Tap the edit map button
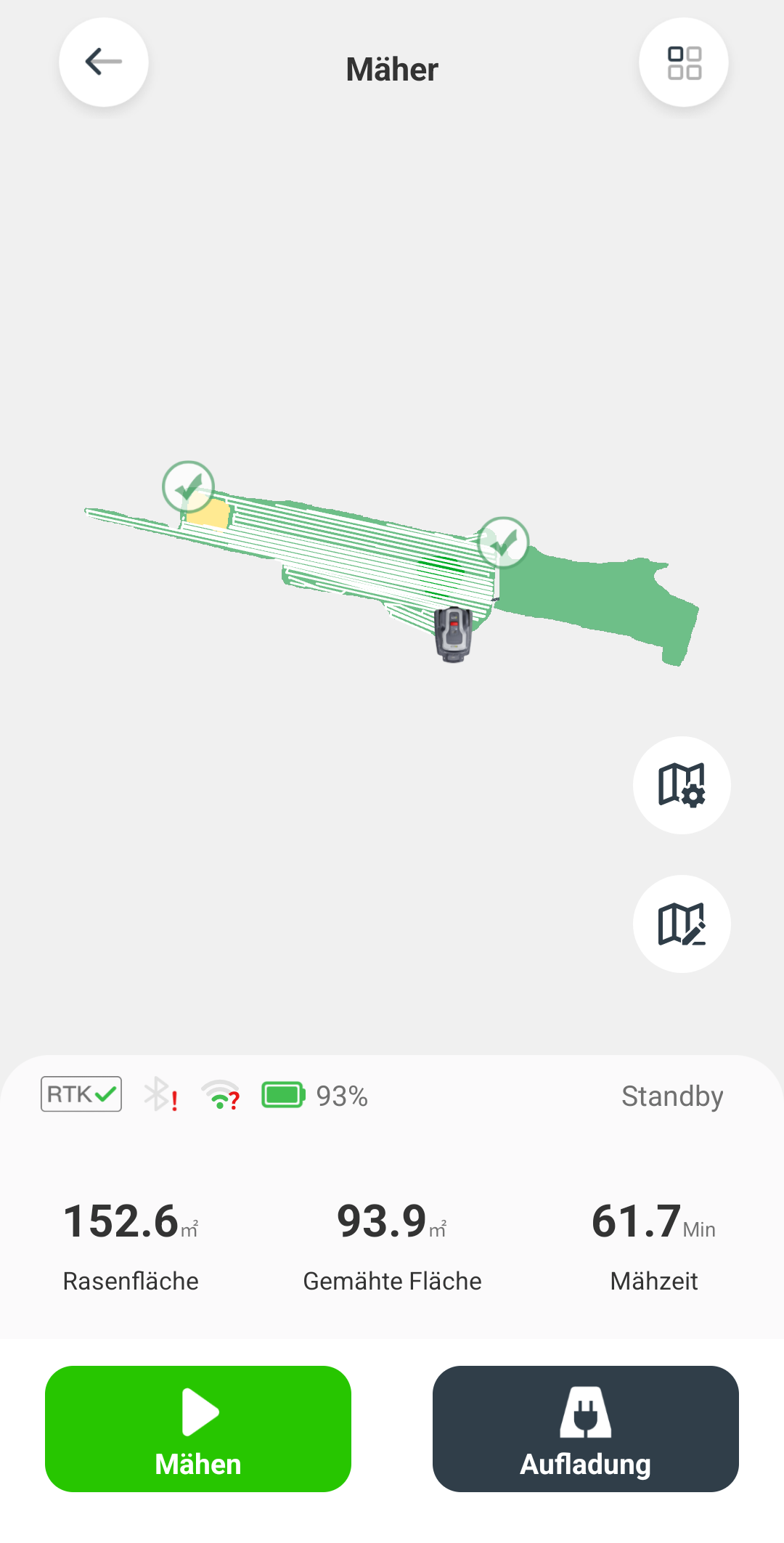This screenshot has height=1543, width=784. (x=682, y=924)
